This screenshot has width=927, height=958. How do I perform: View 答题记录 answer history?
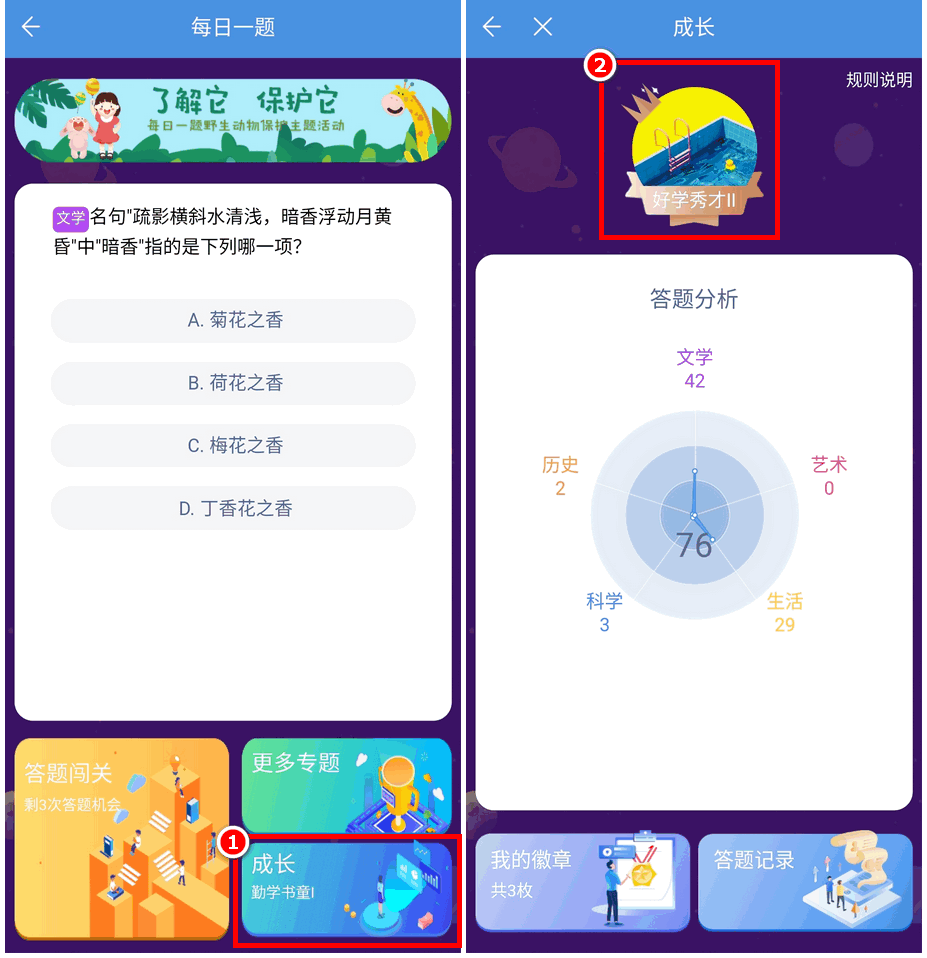pos(804,881)
